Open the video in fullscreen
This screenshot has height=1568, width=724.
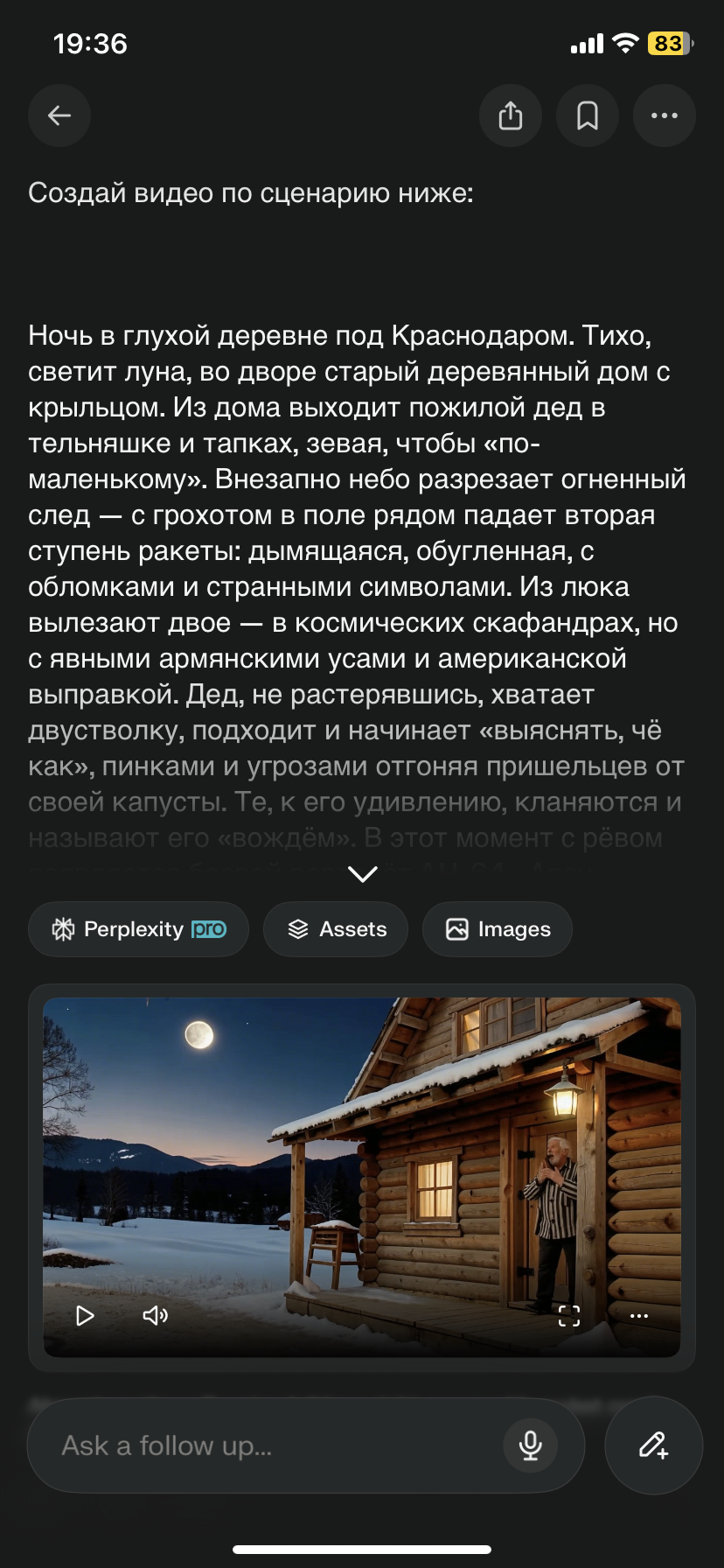pos(569,1316)
